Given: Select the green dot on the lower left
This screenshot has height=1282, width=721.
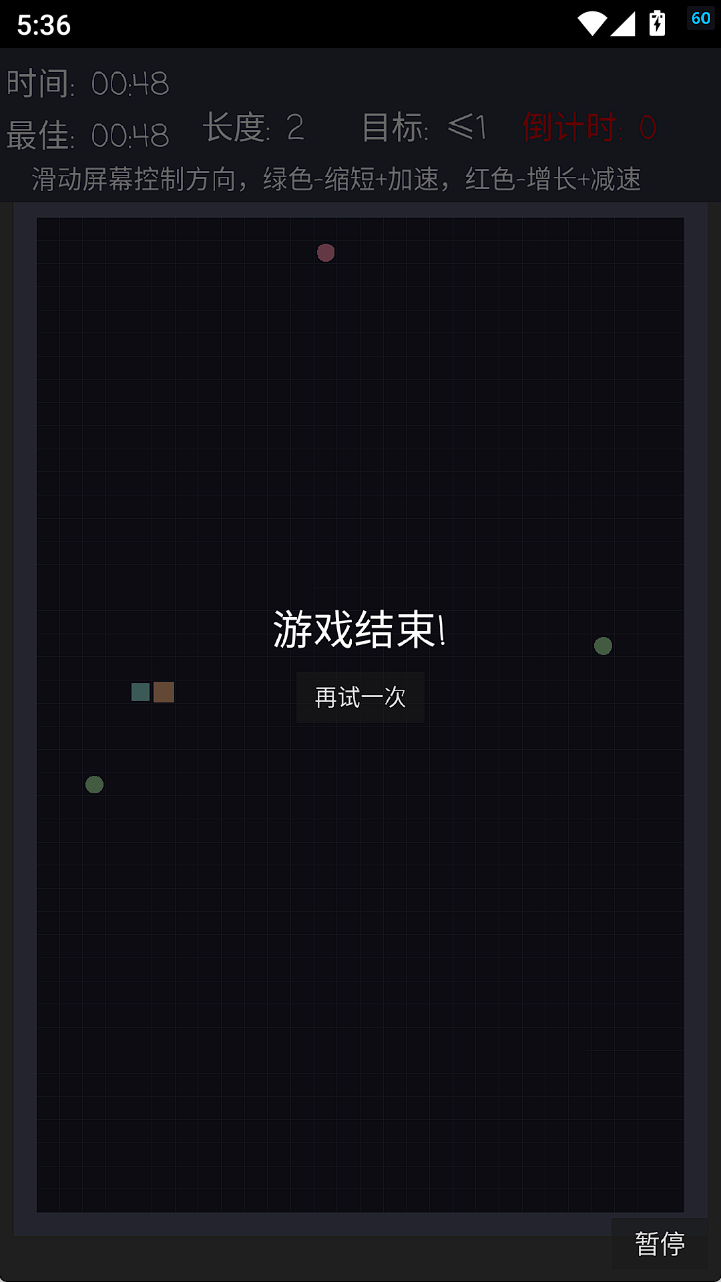Looking at the screenshot, I should (94, 784).
